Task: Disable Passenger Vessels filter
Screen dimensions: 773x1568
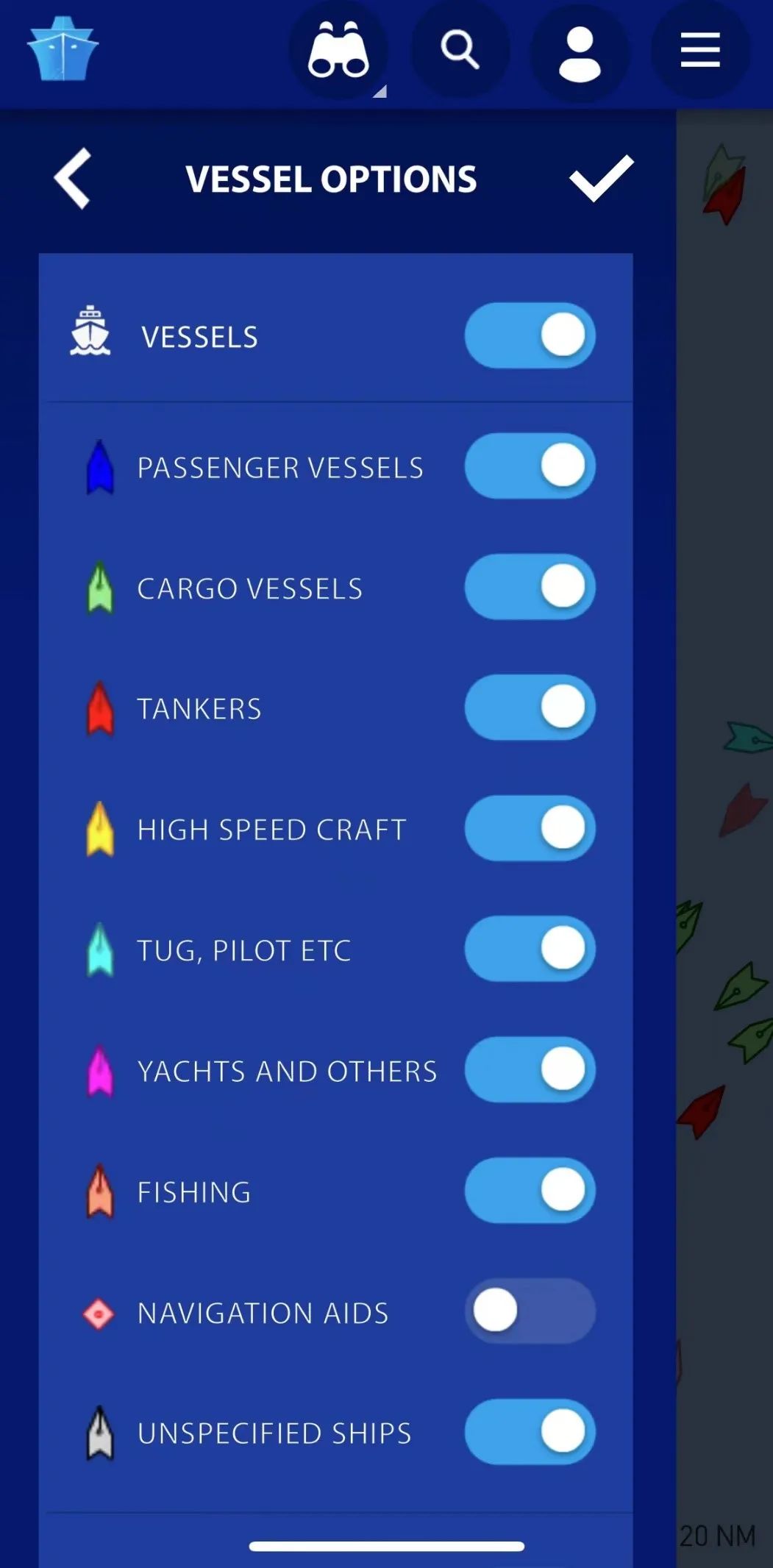Action: 530,466
